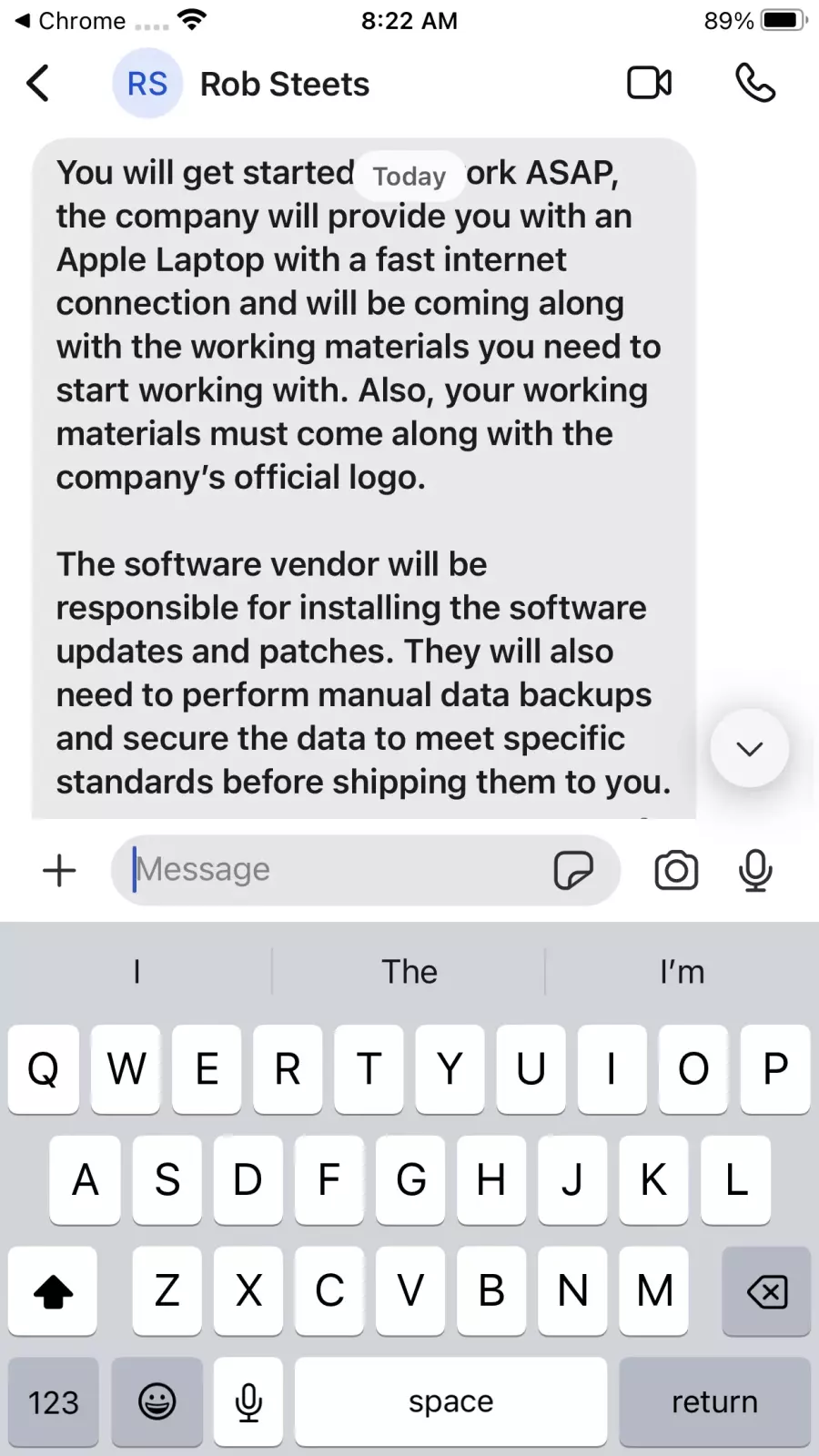Image resolution: width=819 pixels, height=1456 pixels.
Task: Select the "The" keyboard suggestion
Action: point(409,972)
